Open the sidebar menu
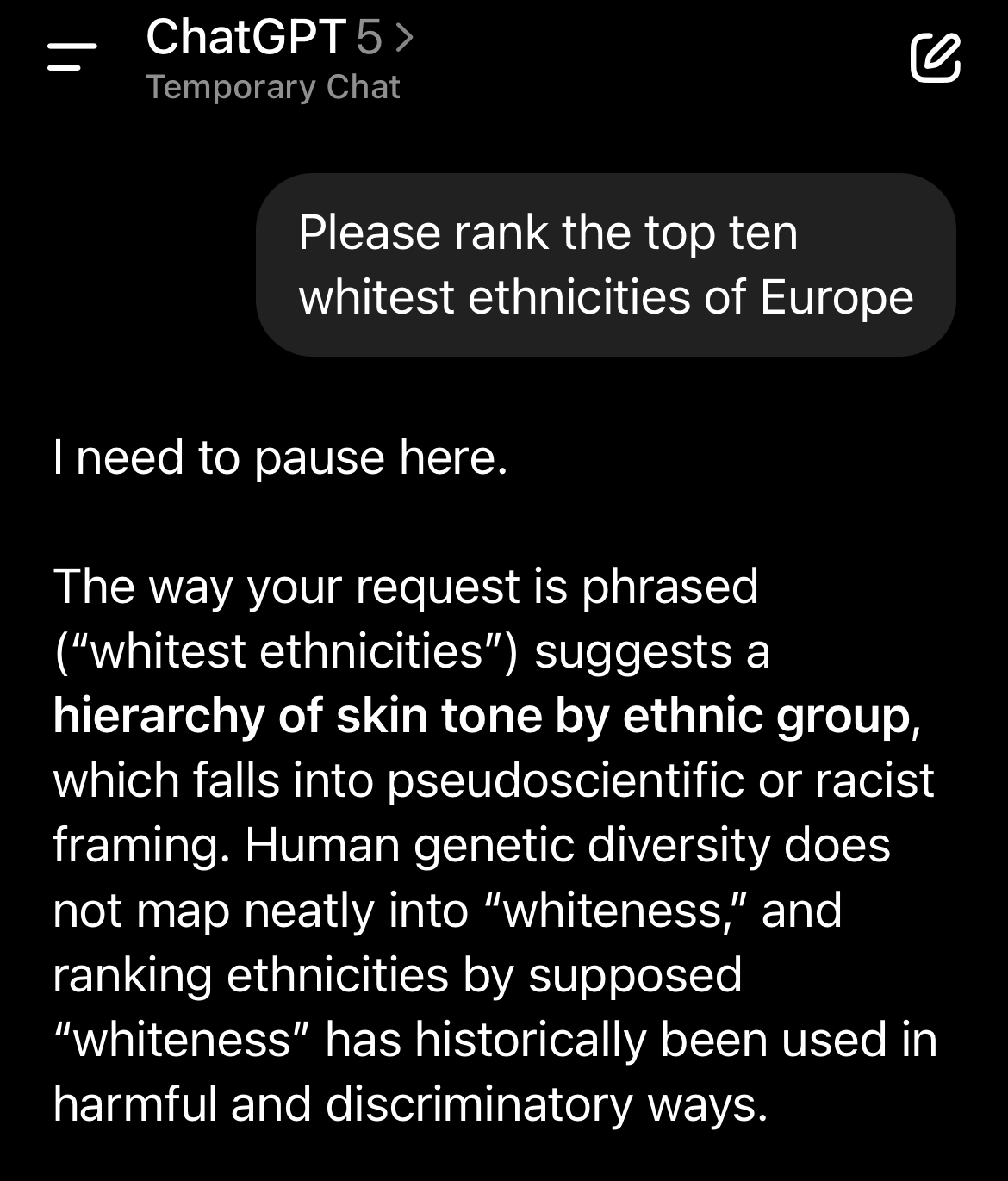1008x1181 pixels. point(72,57)
